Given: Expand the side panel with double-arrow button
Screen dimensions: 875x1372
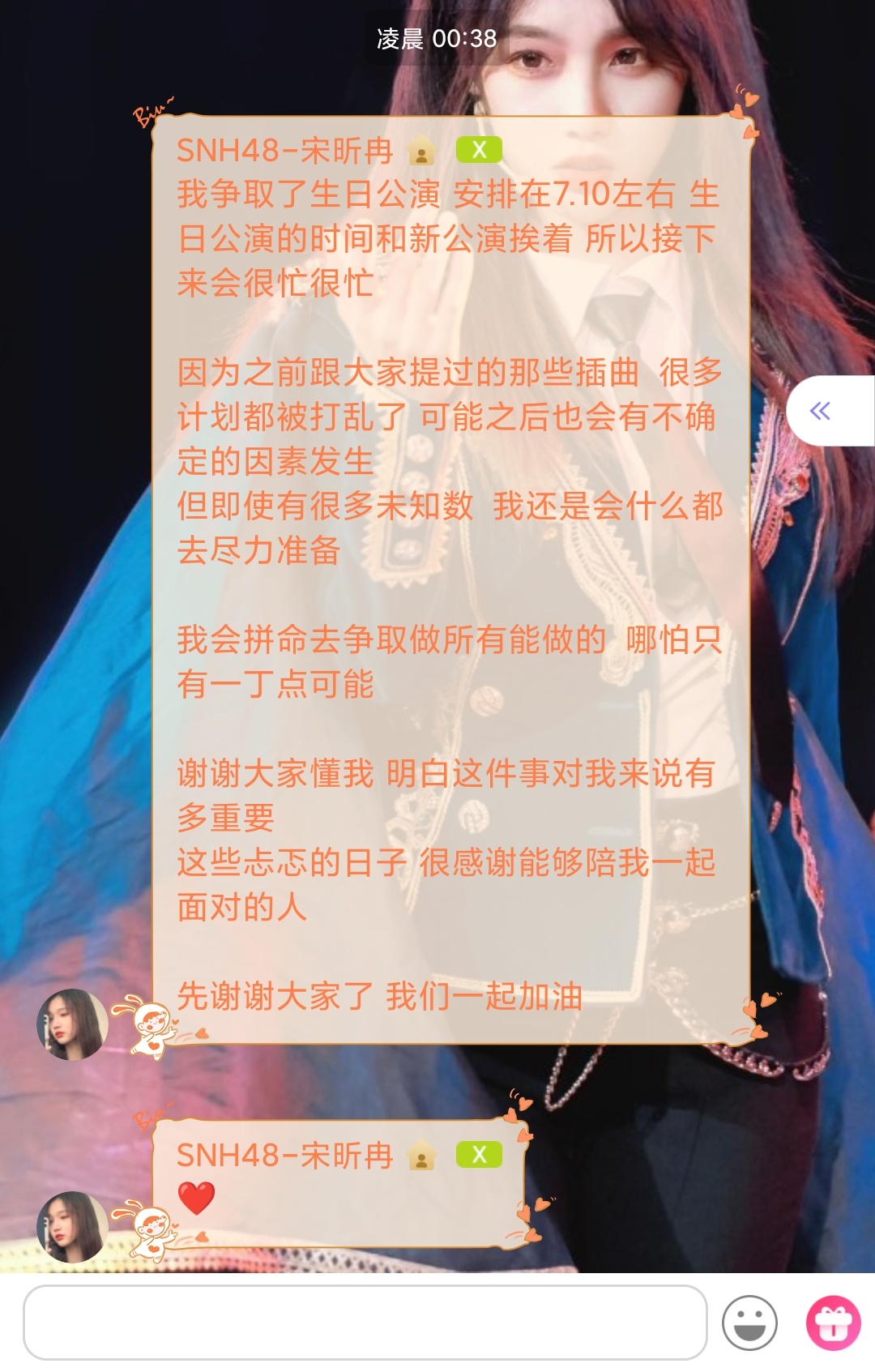Looking at the screenshot, I should pos(822,411).
